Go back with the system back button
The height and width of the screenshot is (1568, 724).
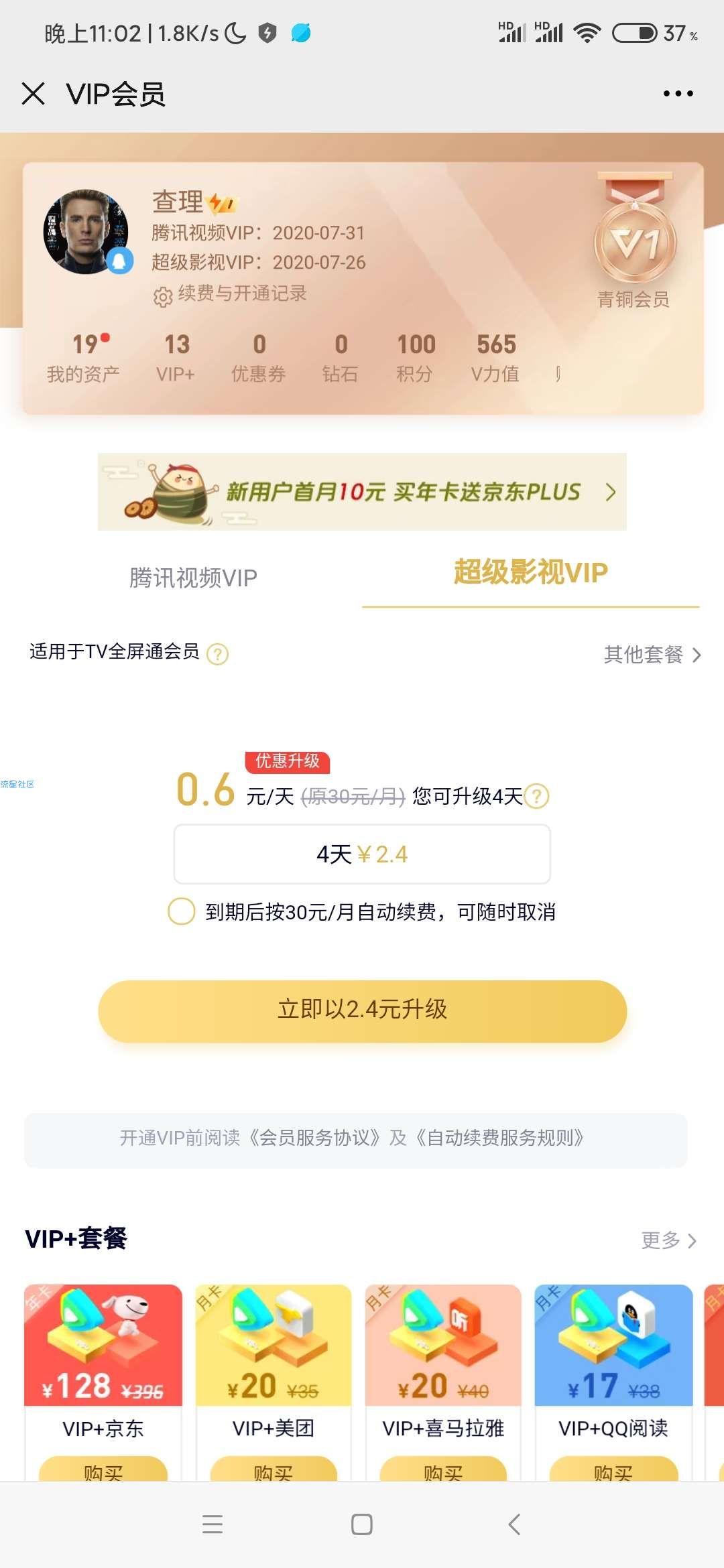(x=514, y=1524)
